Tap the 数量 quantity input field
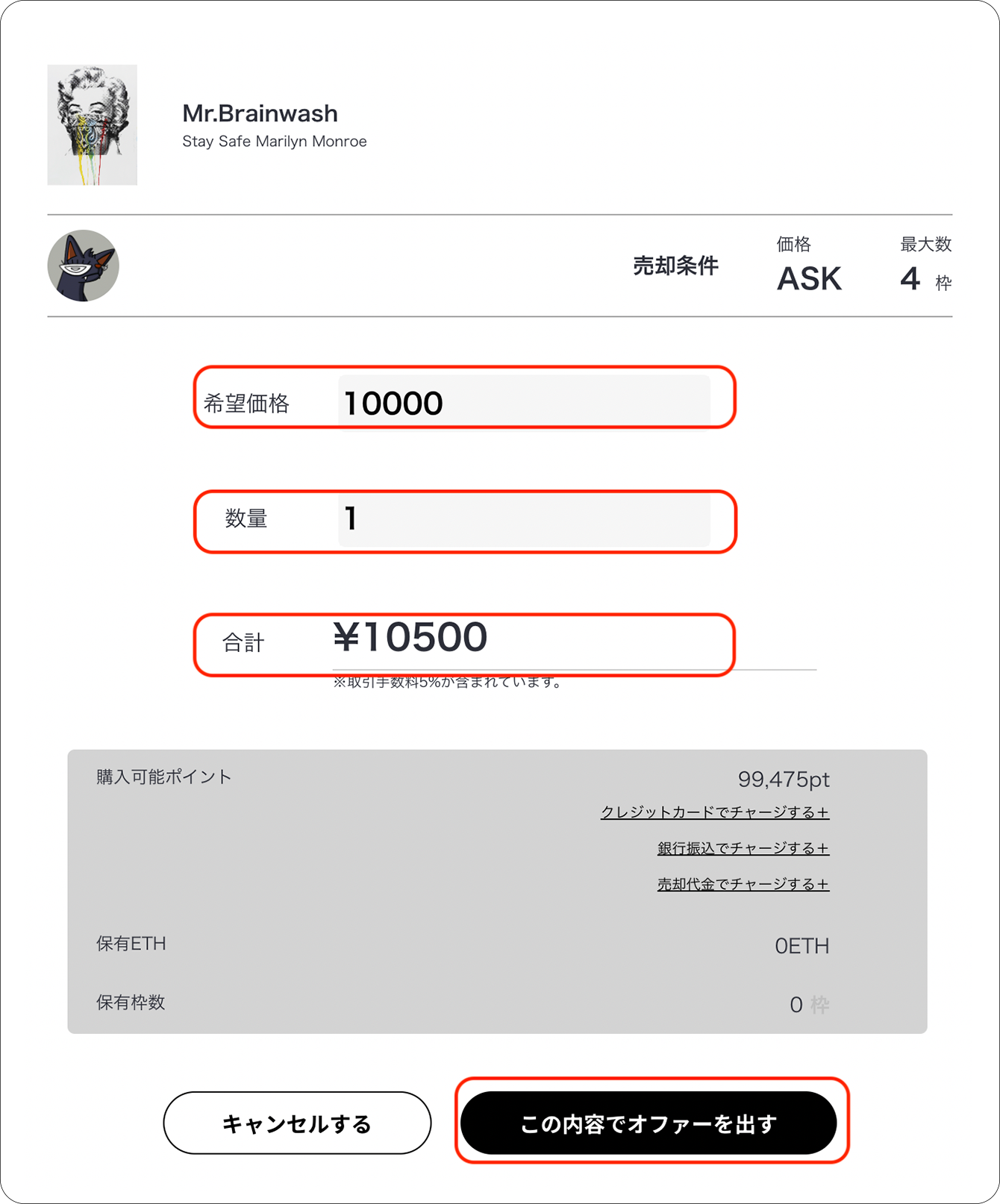Screen dimensions: 1000x1204 [x=524, y=518]
